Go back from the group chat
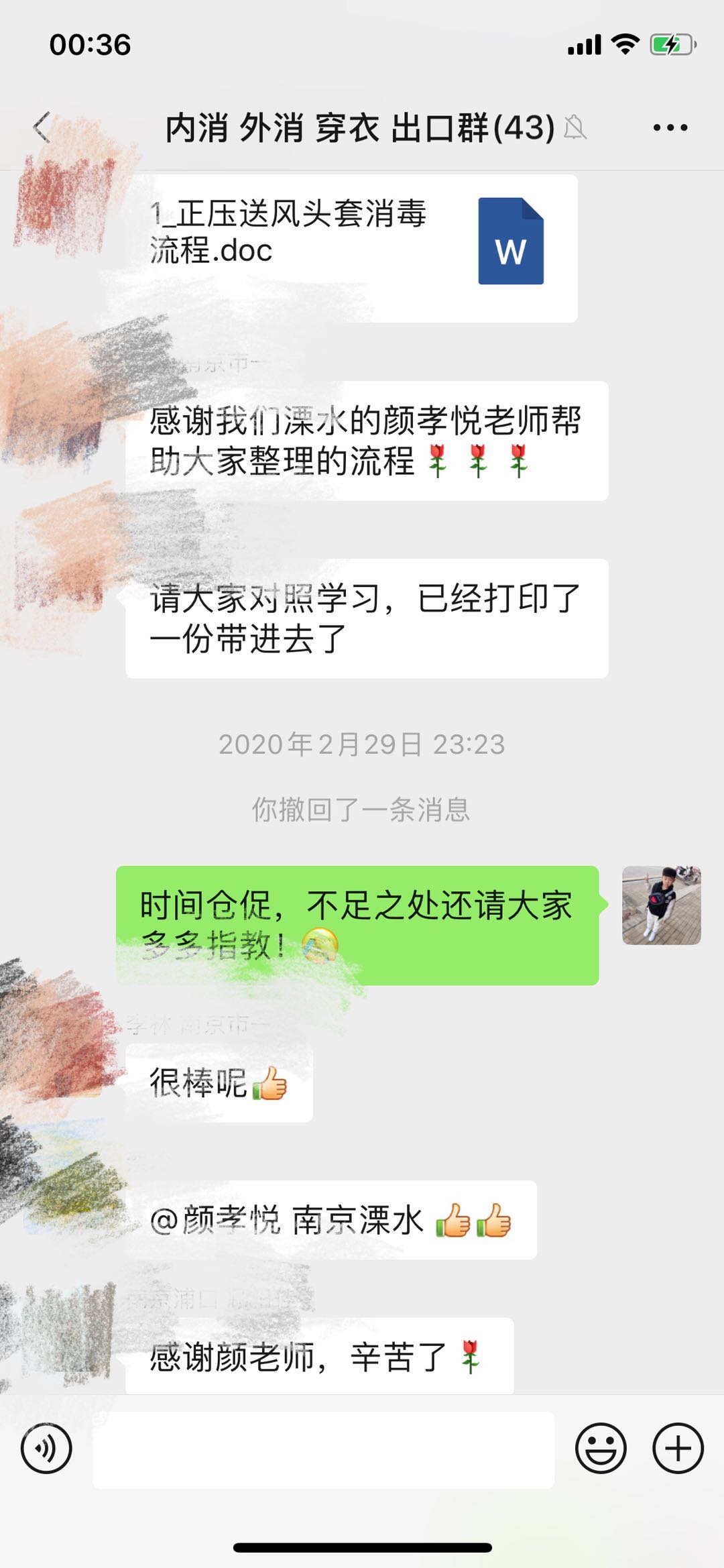Image resolution: width=724 pixels, height=1568 pixels. pyautogui.click(x=42, y=127)
